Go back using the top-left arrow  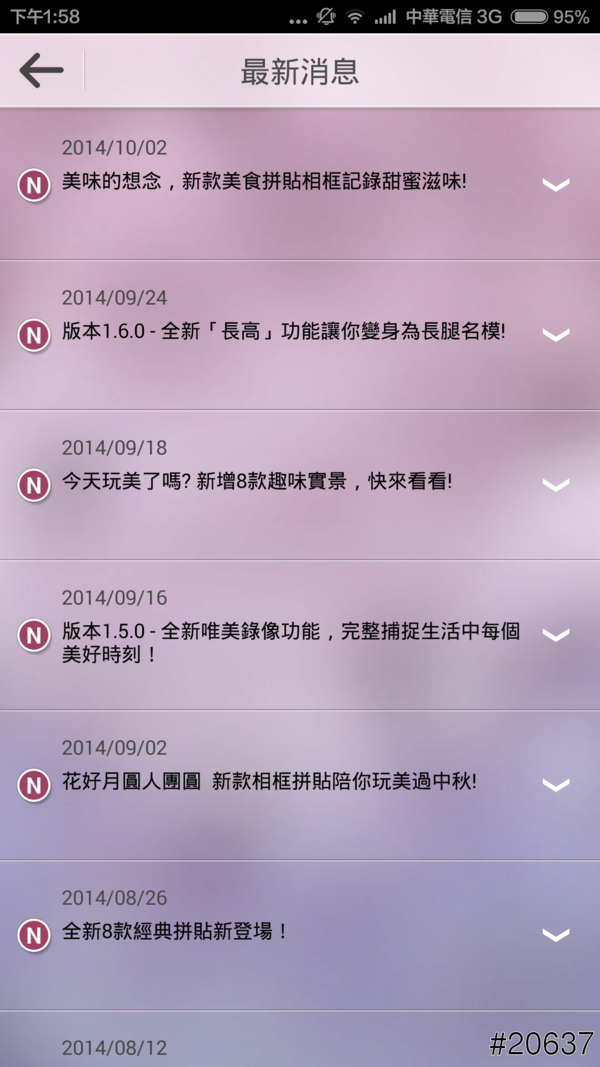coord(41,71)
